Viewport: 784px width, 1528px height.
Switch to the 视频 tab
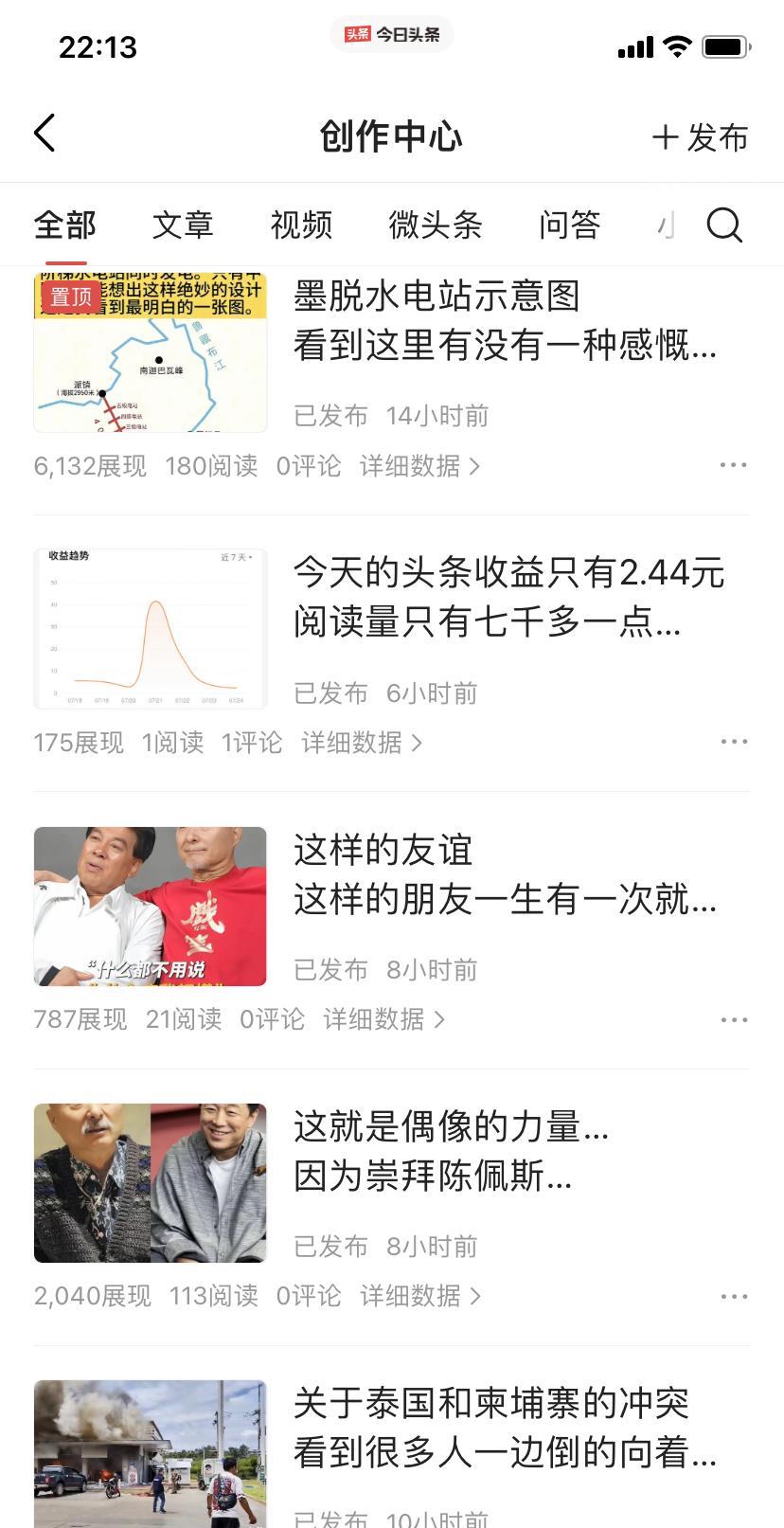tap(301, 225)
